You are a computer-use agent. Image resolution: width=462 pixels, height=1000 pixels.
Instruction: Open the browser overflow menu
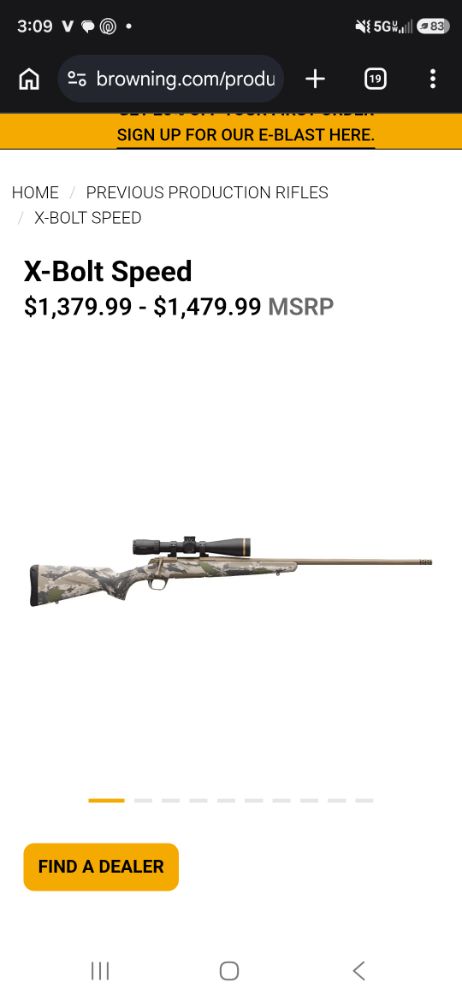(x=433, y=79)
